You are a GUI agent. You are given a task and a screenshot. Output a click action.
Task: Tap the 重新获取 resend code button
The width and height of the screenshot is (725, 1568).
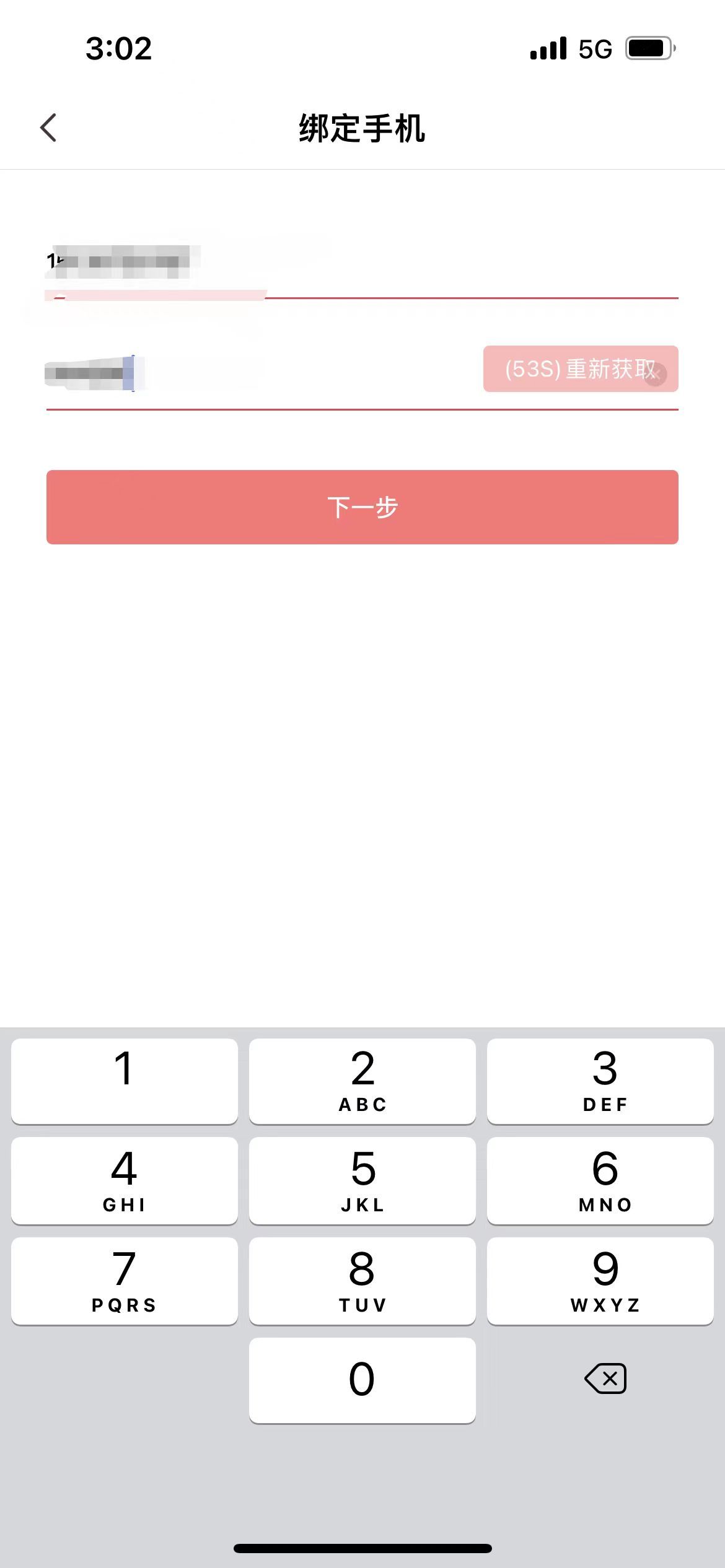(580, 369)
